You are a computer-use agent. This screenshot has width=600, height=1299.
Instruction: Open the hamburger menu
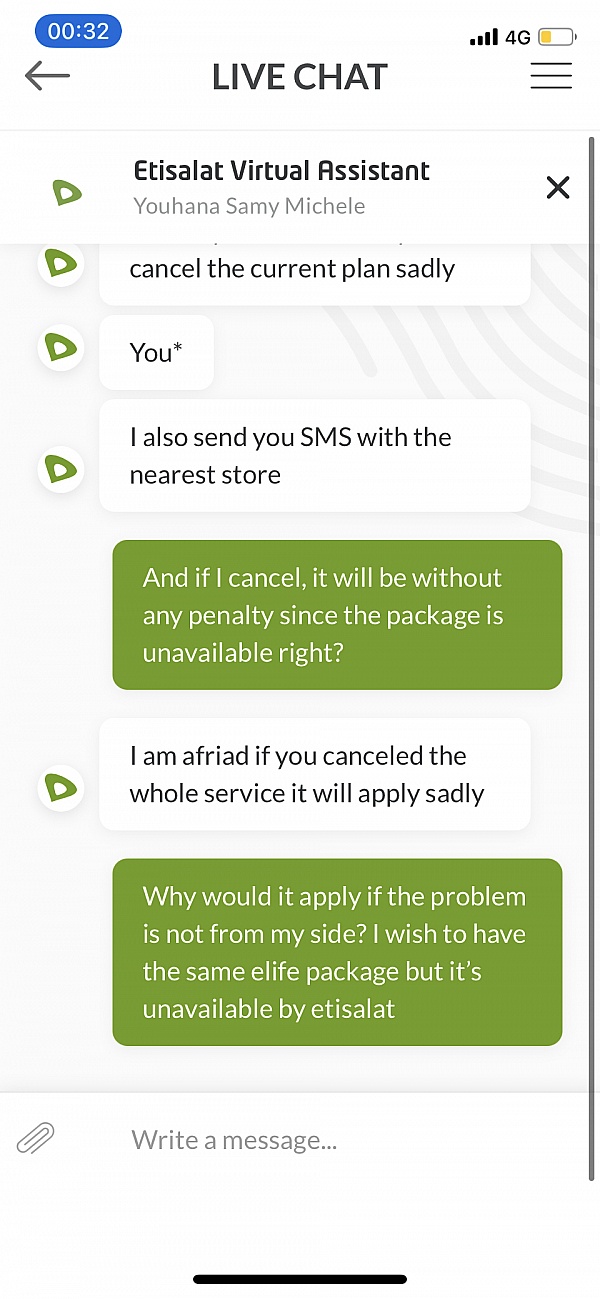click(551, 76)
